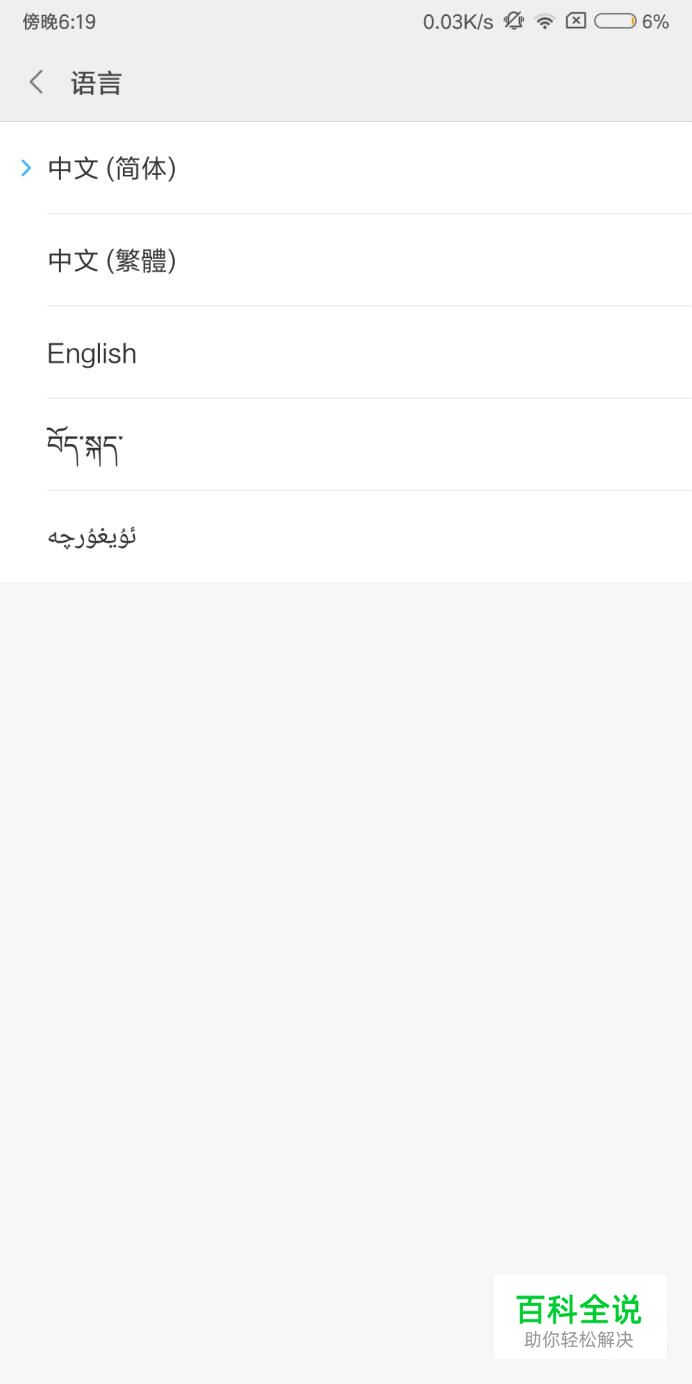This screenshot has height=1384, width=692.
Task: Go back using the top-left arrow
Action: click(36, 82)
